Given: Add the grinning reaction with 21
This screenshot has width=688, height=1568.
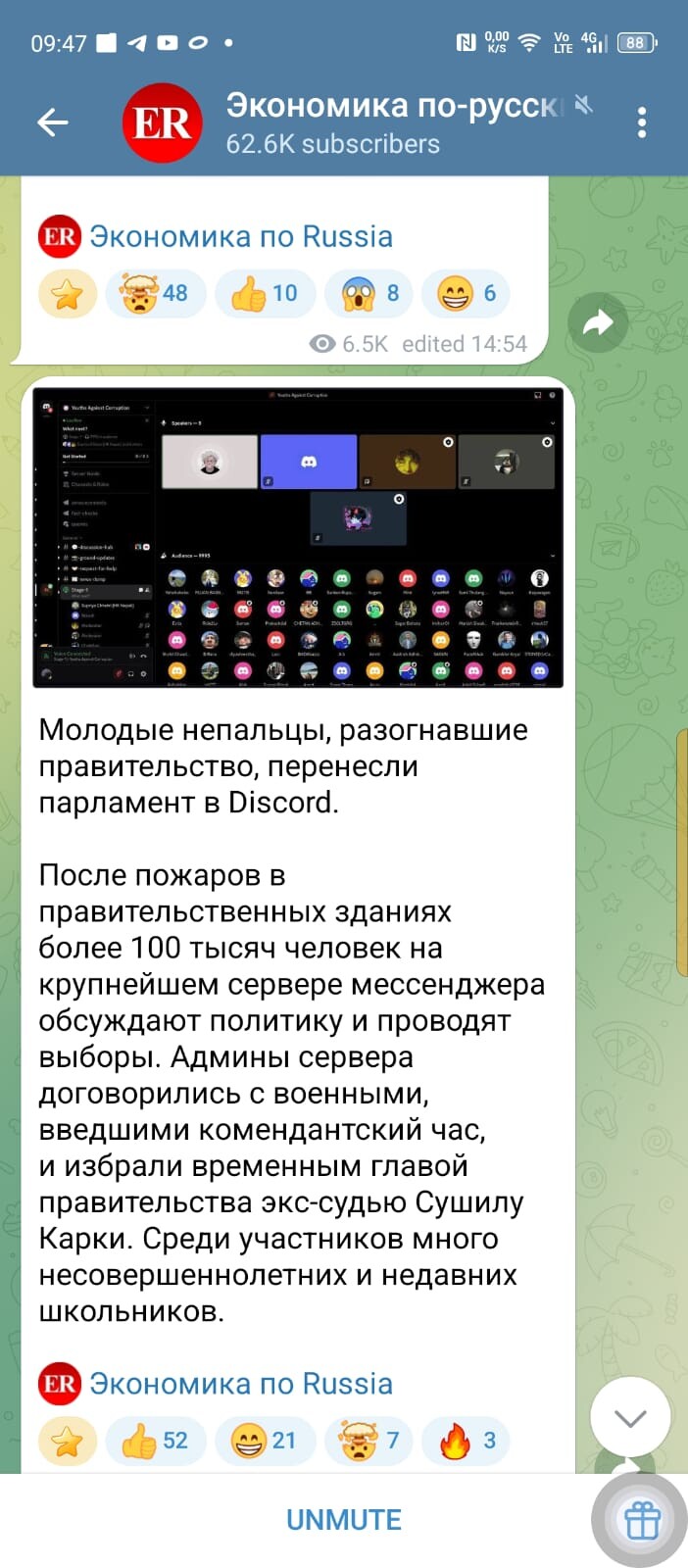Looking at the screenshot, I should pos(265,1440).
